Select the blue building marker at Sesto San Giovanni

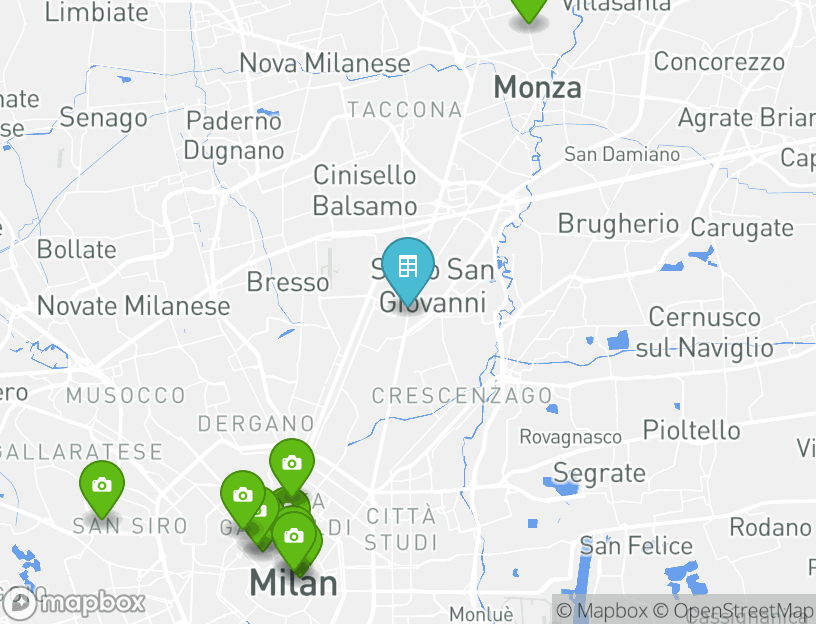click(x=407, y=267)
